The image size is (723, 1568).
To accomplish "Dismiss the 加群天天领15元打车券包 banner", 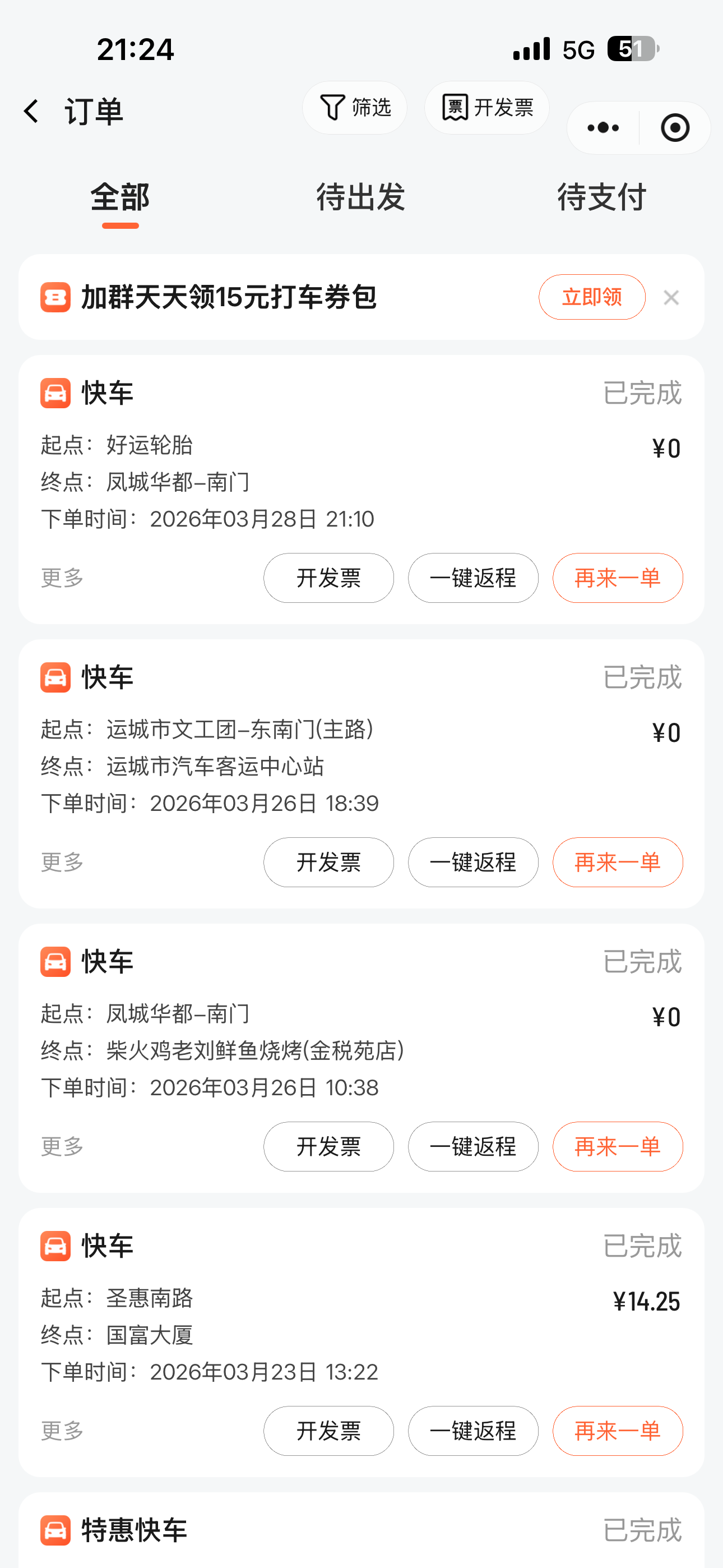I will [x=671, y=298].
